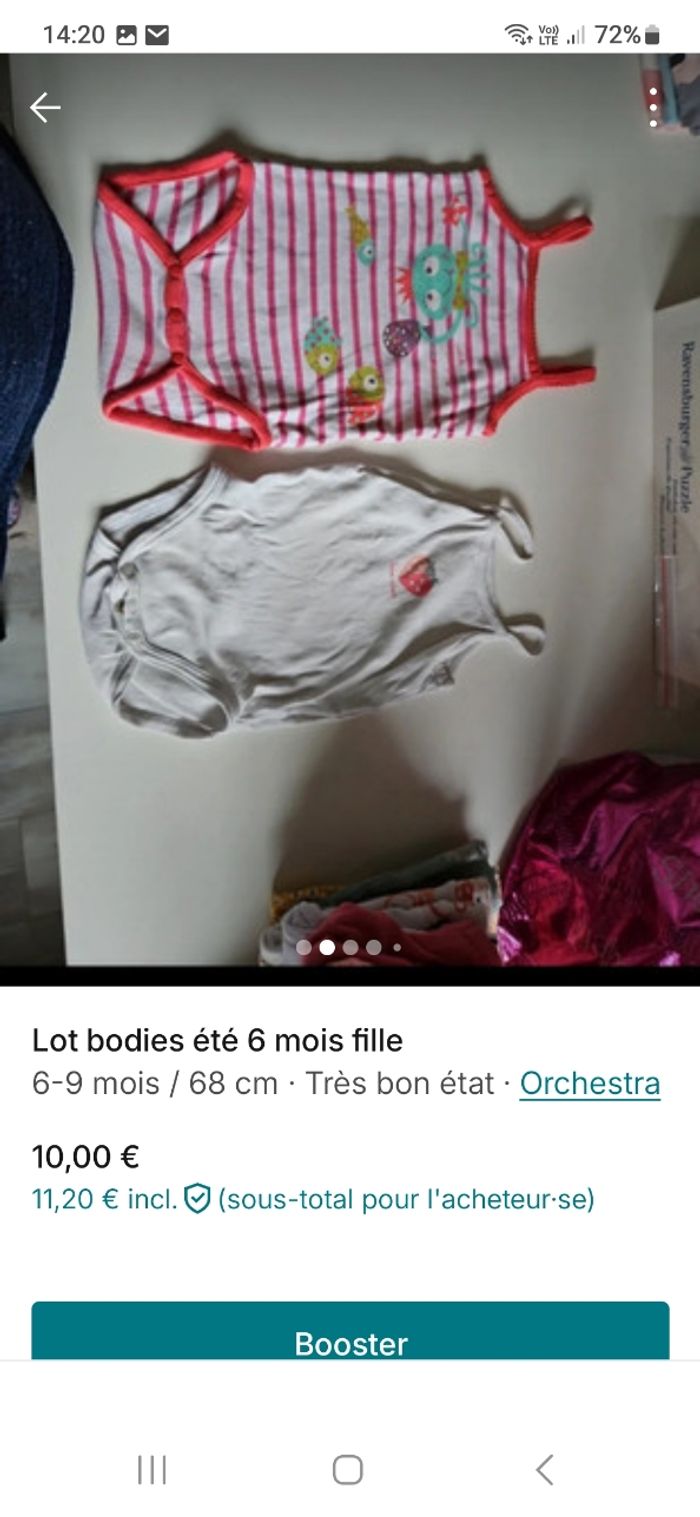Open the Orchestra brand link
Screen dimensions: 700x1517
click(x=590, y=1083)
